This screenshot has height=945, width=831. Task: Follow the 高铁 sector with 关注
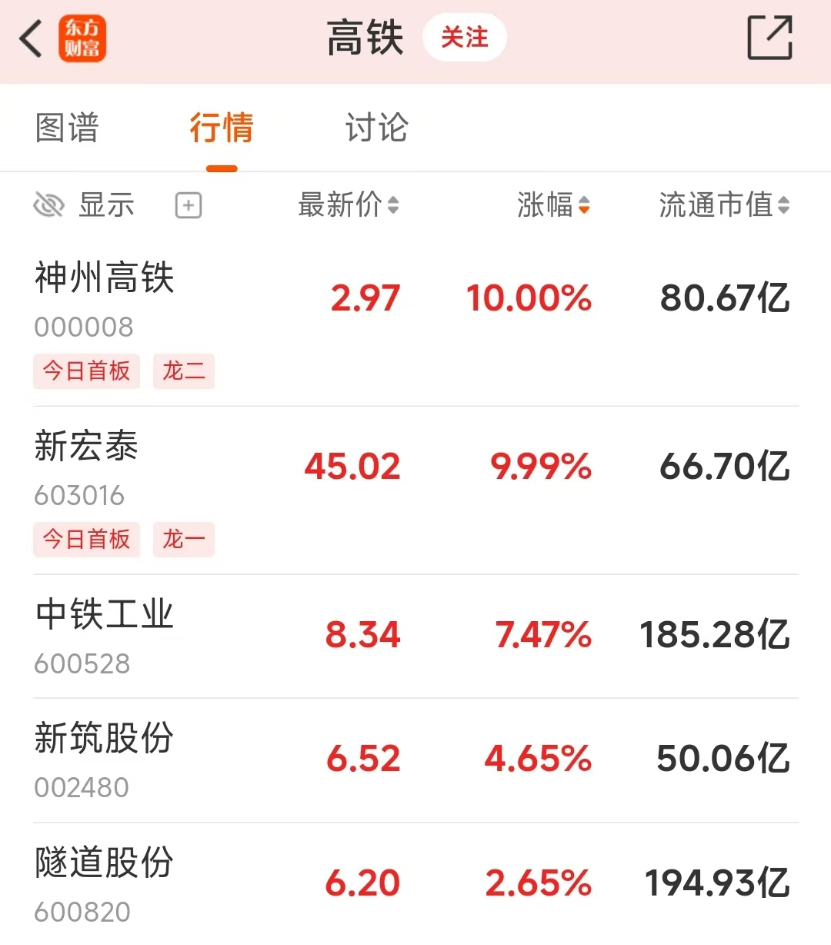click(x=464, y=38)
